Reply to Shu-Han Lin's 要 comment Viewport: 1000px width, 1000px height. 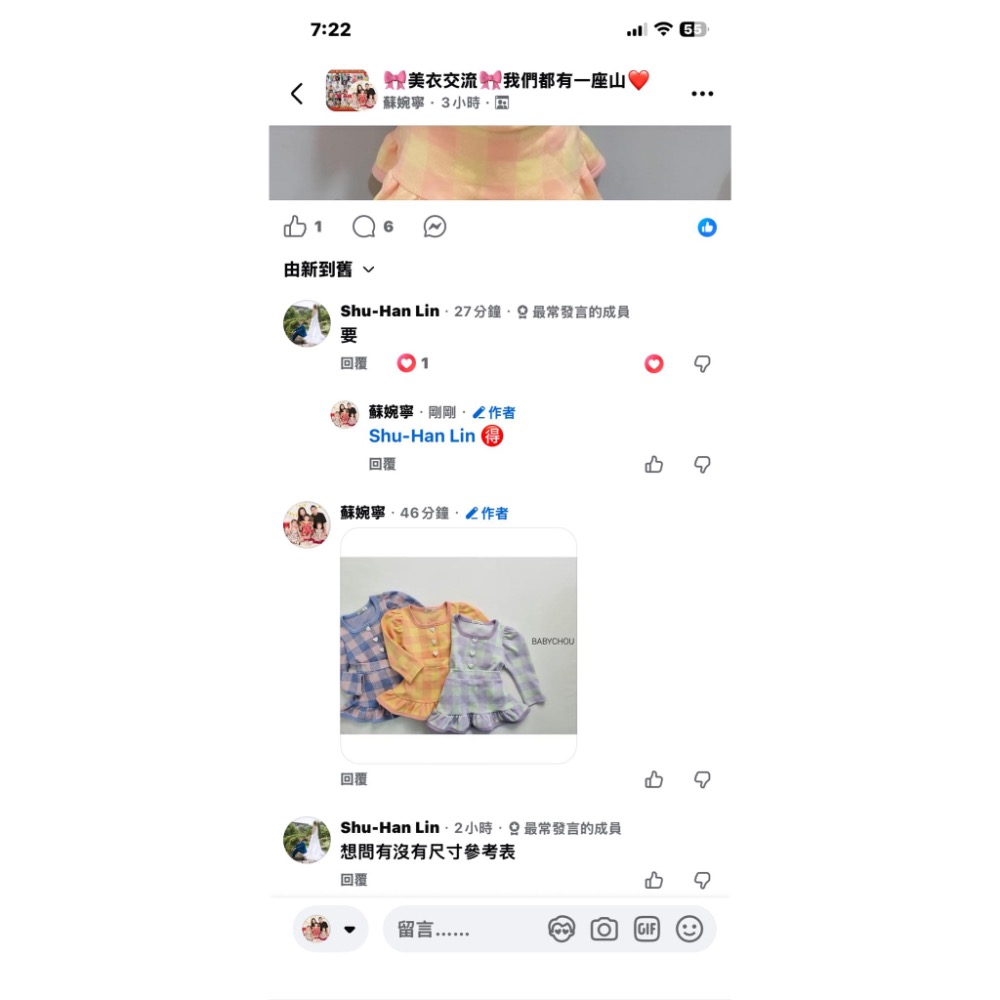point(354,364)
